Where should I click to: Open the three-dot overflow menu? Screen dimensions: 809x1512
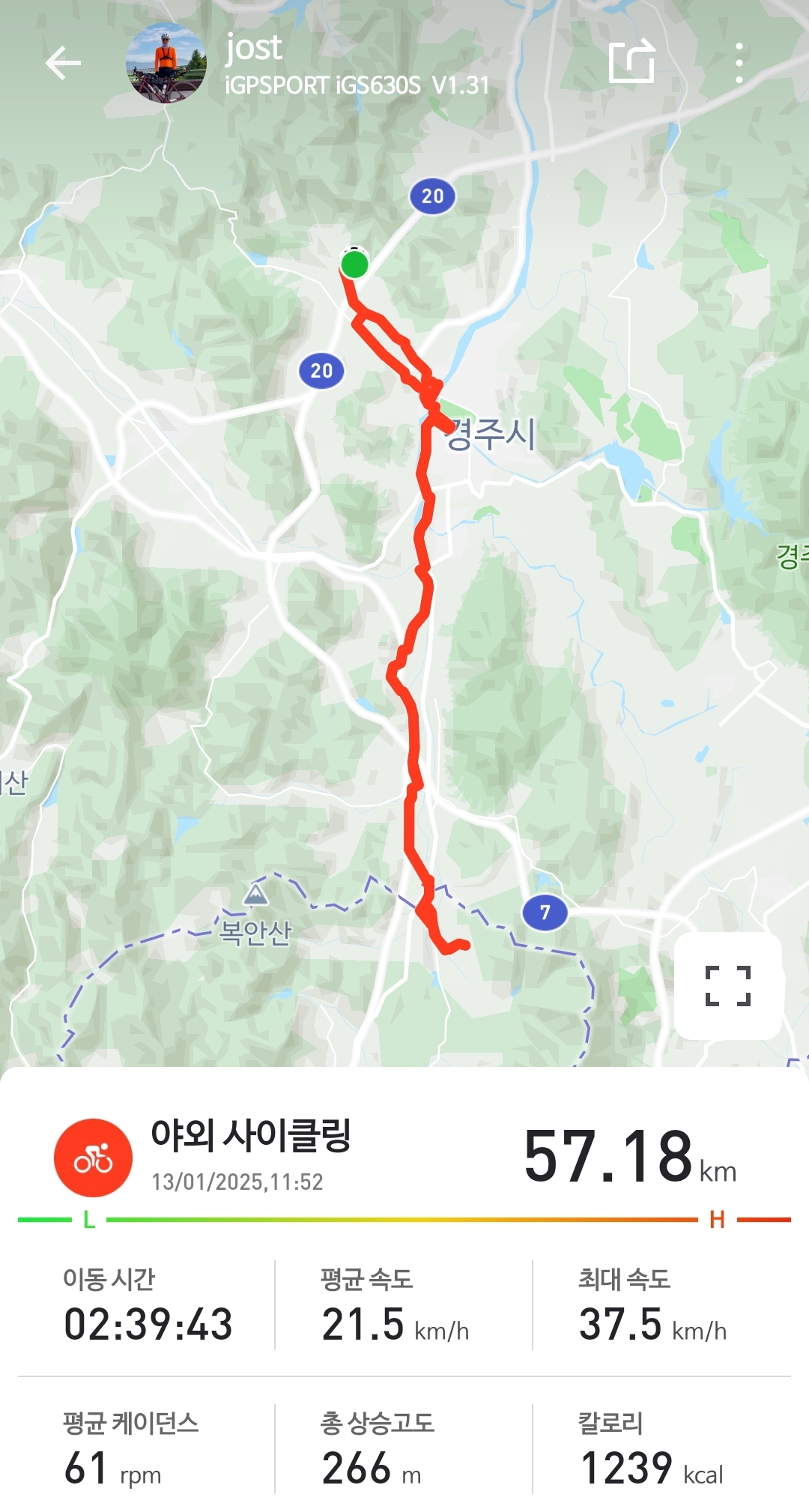tap(739, 63)
